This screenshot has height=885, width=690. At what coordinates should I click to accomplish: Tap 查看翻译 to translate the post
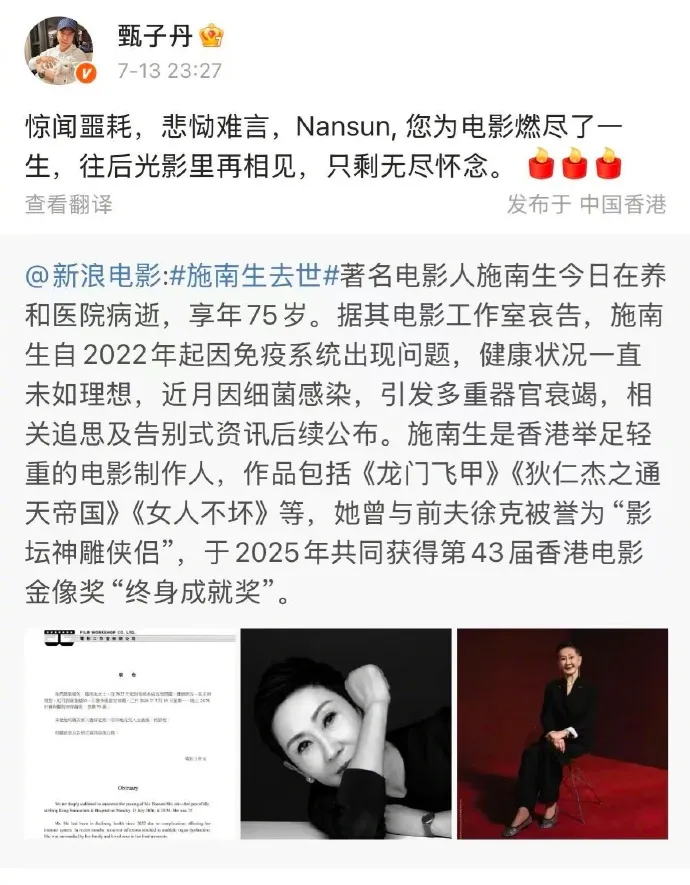[x=69, y=204]
